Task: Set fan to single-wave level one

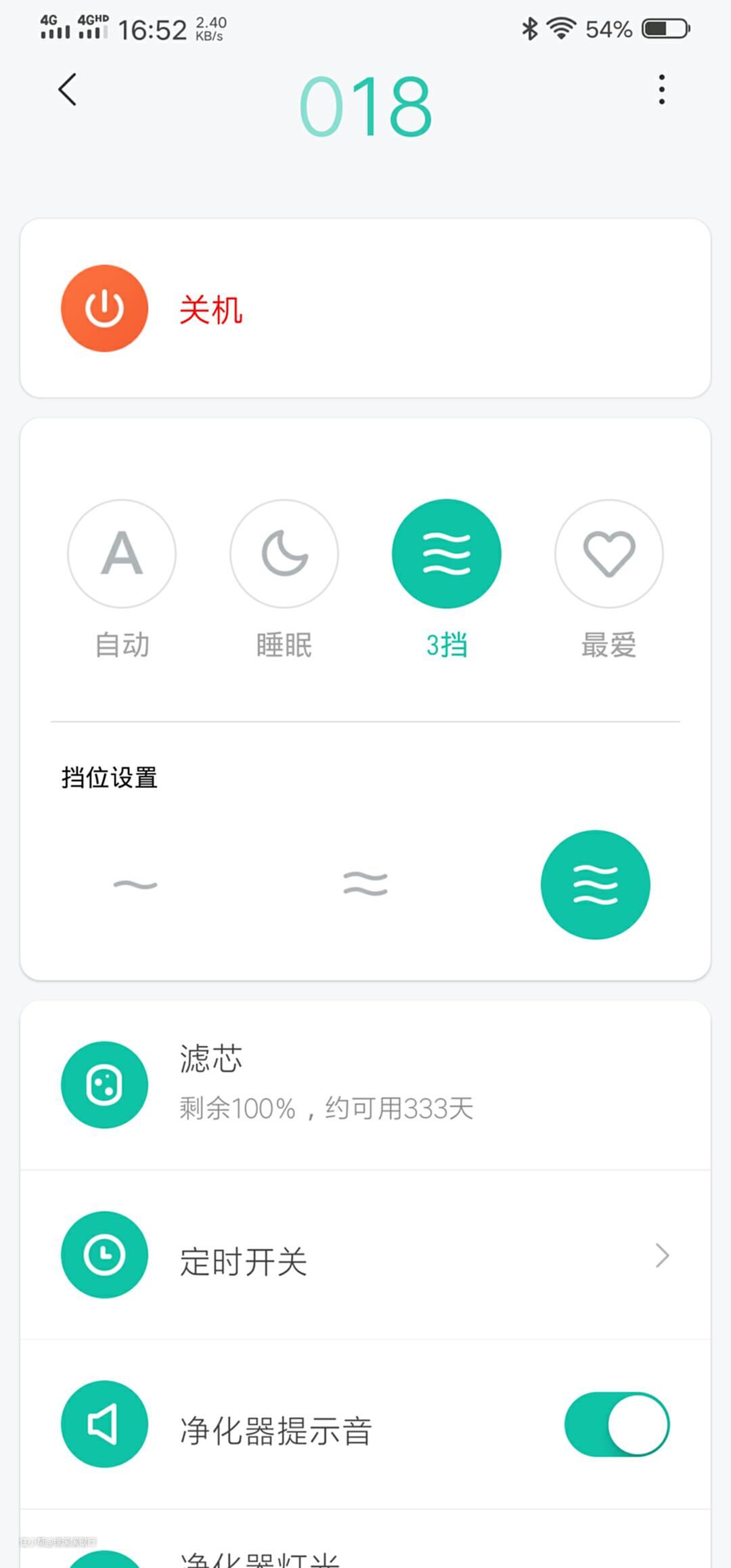Action: 135,884
